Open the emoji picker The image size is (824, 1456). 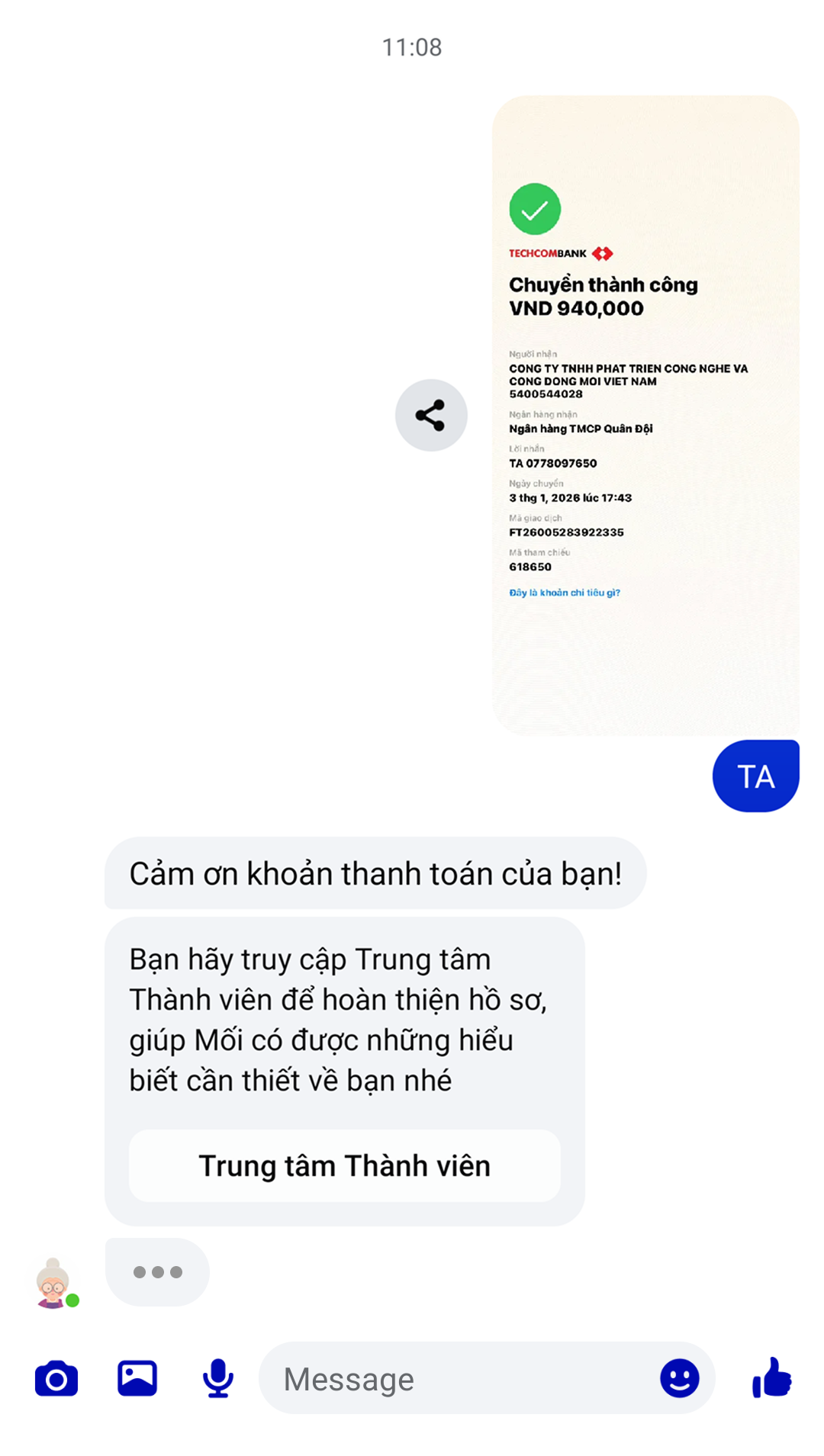coord(679,1379)
